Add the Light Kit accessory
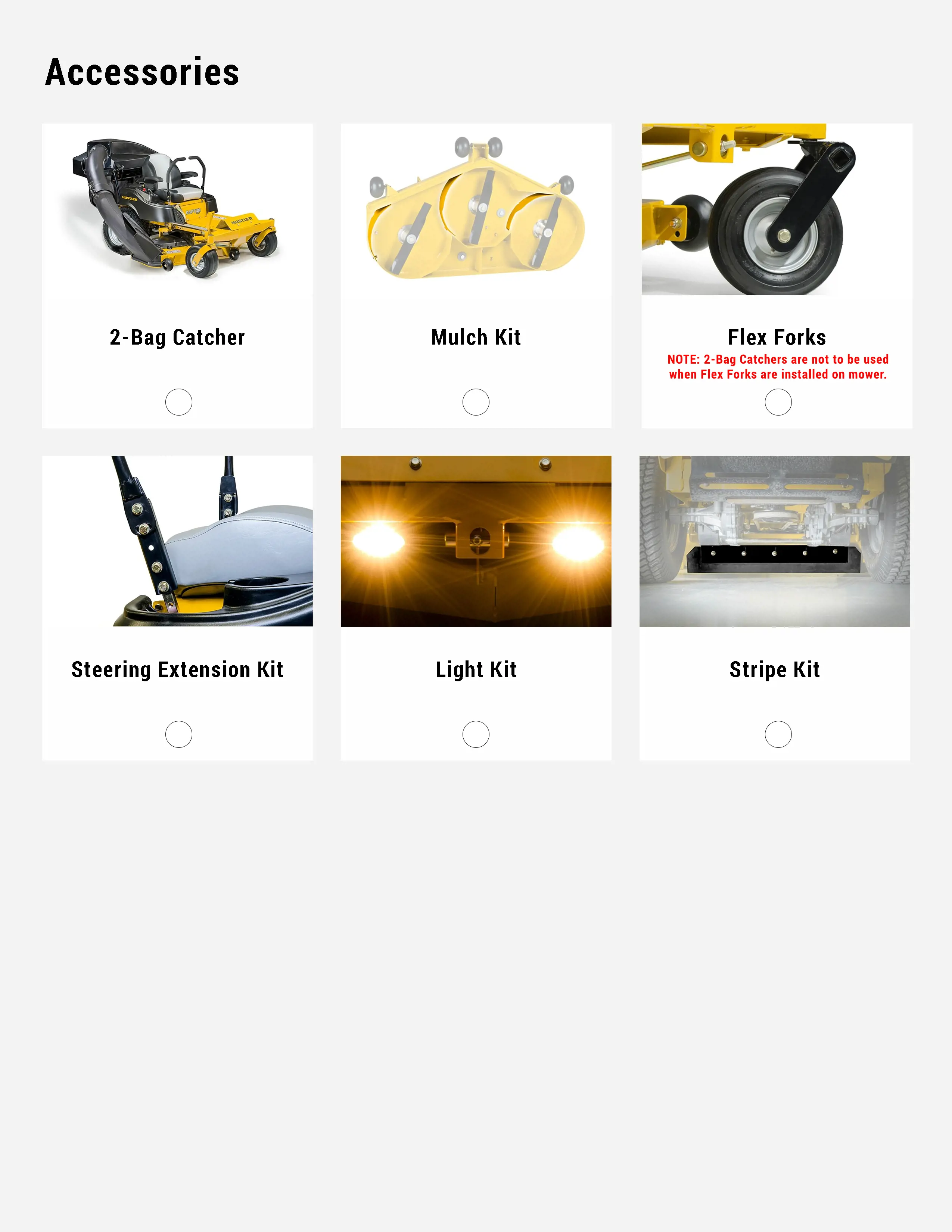This screenshot has height=1232, width=952. pyautogui.click(x=476, y=734)
